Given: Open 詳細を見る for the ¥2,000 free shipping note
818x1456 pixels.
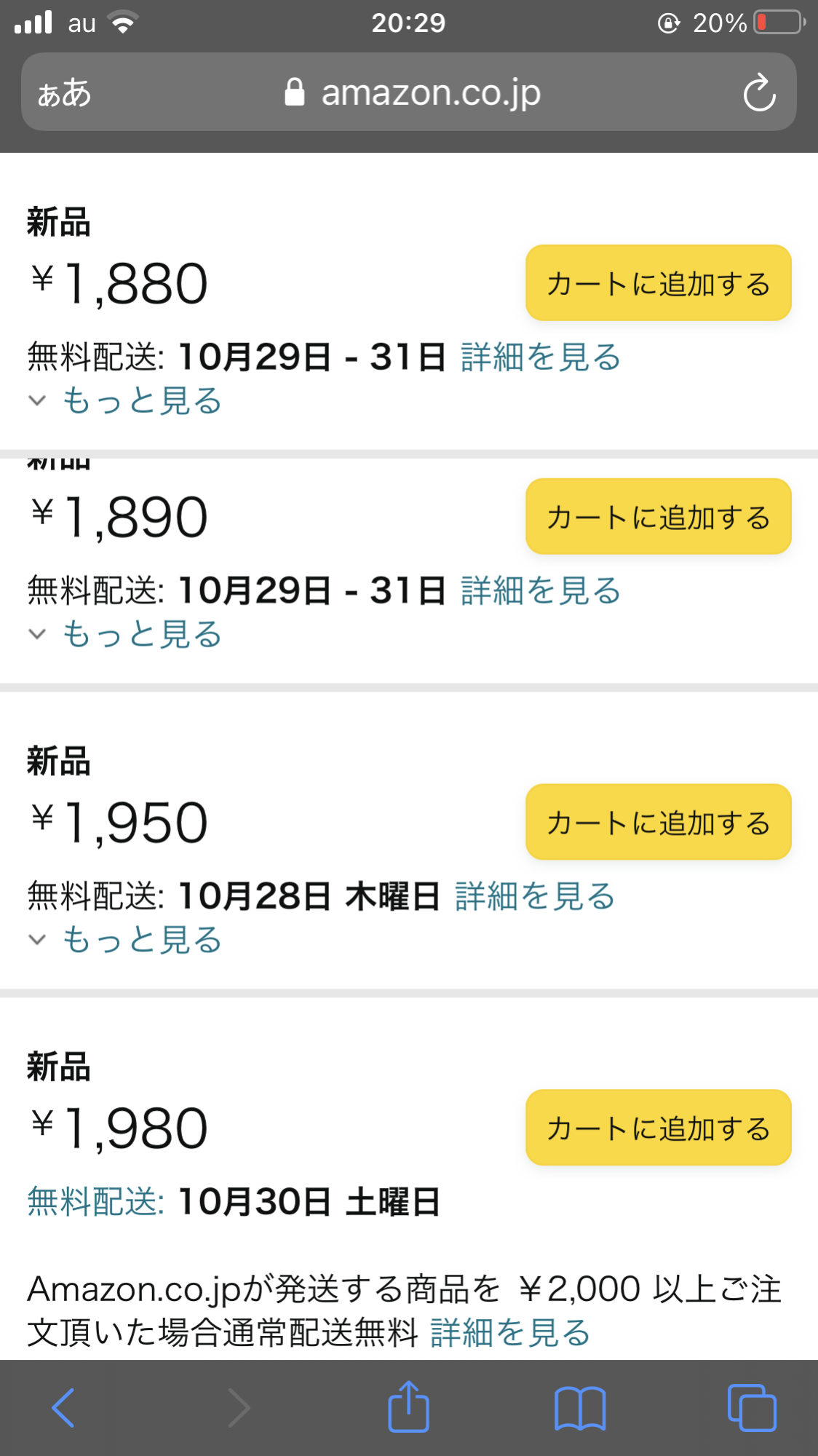Looking at the screenshot, I should [510, 1333].
